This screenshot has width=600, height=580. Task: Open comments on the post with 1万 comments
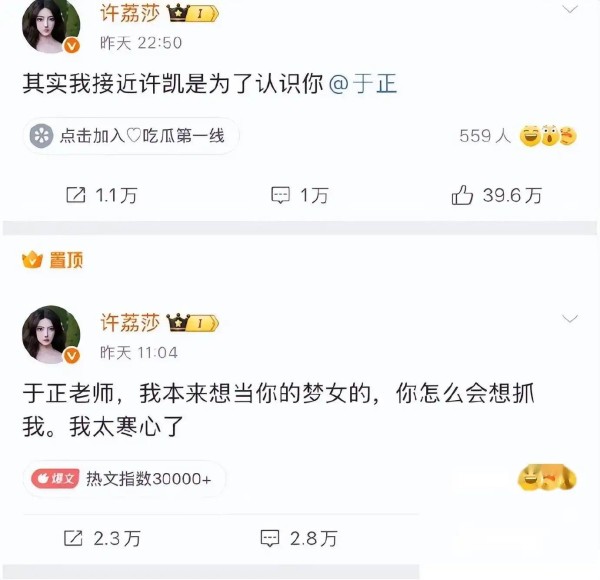click(x=300, y=196)
